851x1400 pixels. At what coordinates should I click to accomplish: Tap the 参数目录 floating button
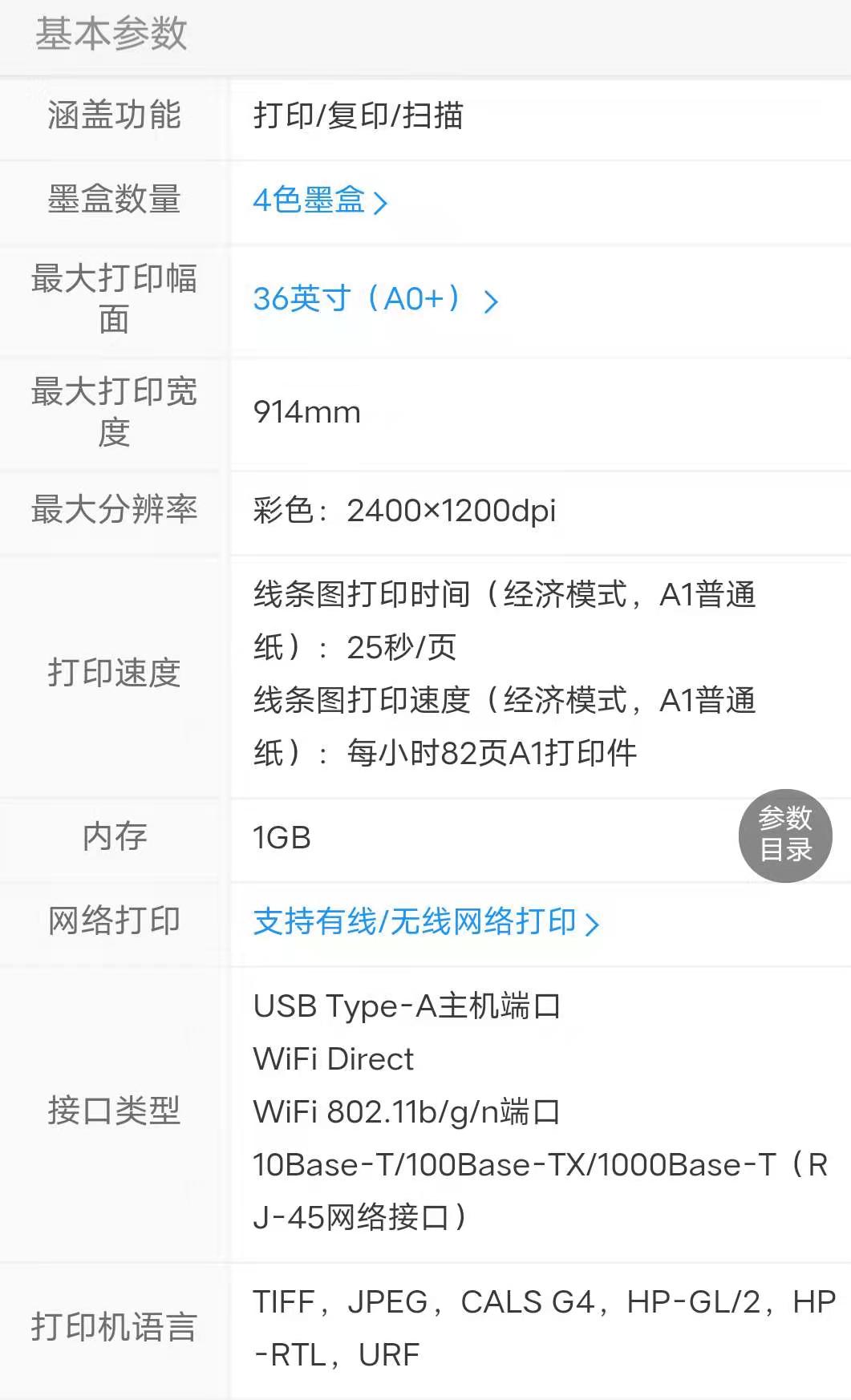(x=784, y=836)
